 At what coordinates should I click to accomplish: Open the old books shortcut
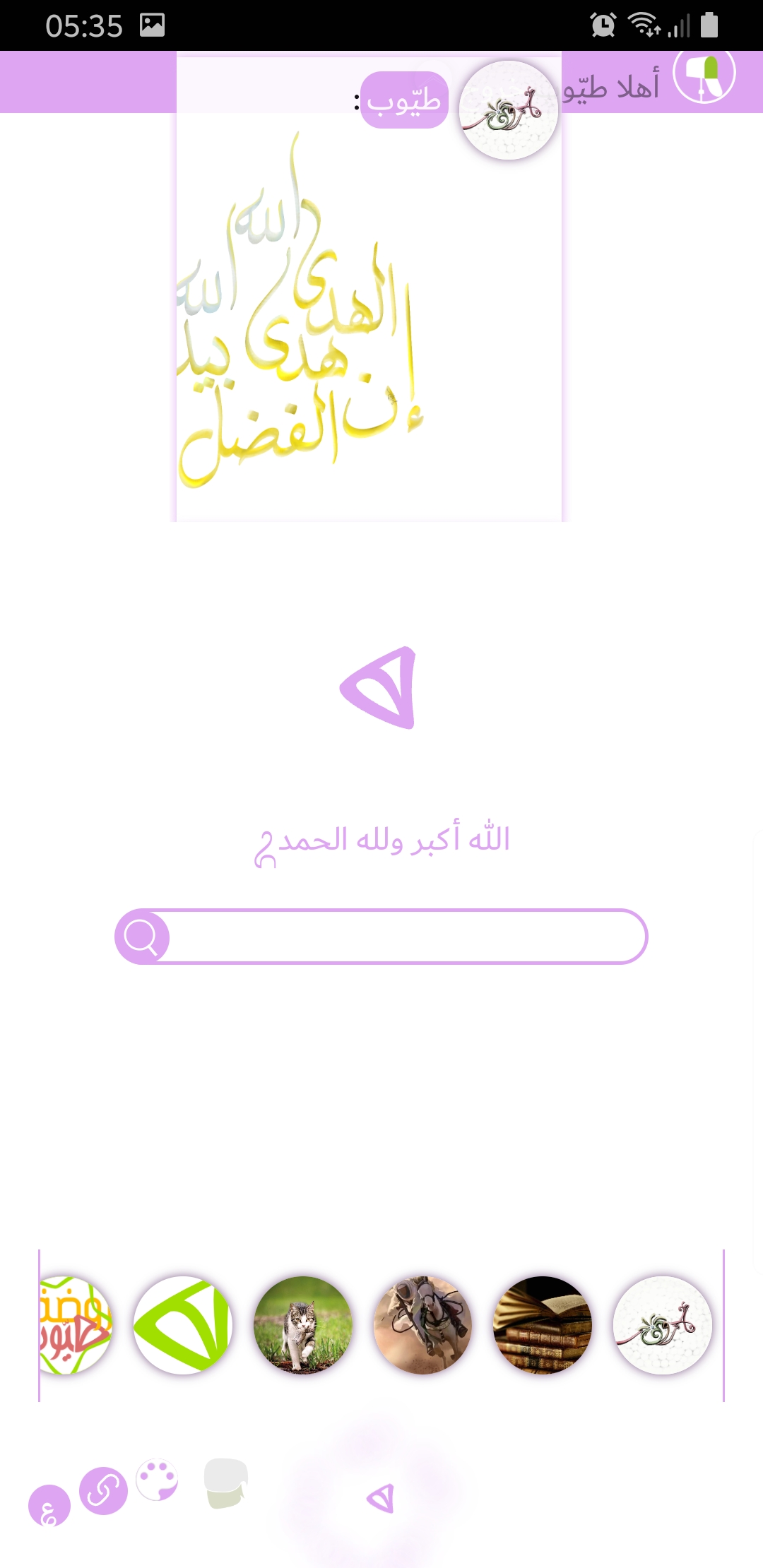coord(543,1325)
